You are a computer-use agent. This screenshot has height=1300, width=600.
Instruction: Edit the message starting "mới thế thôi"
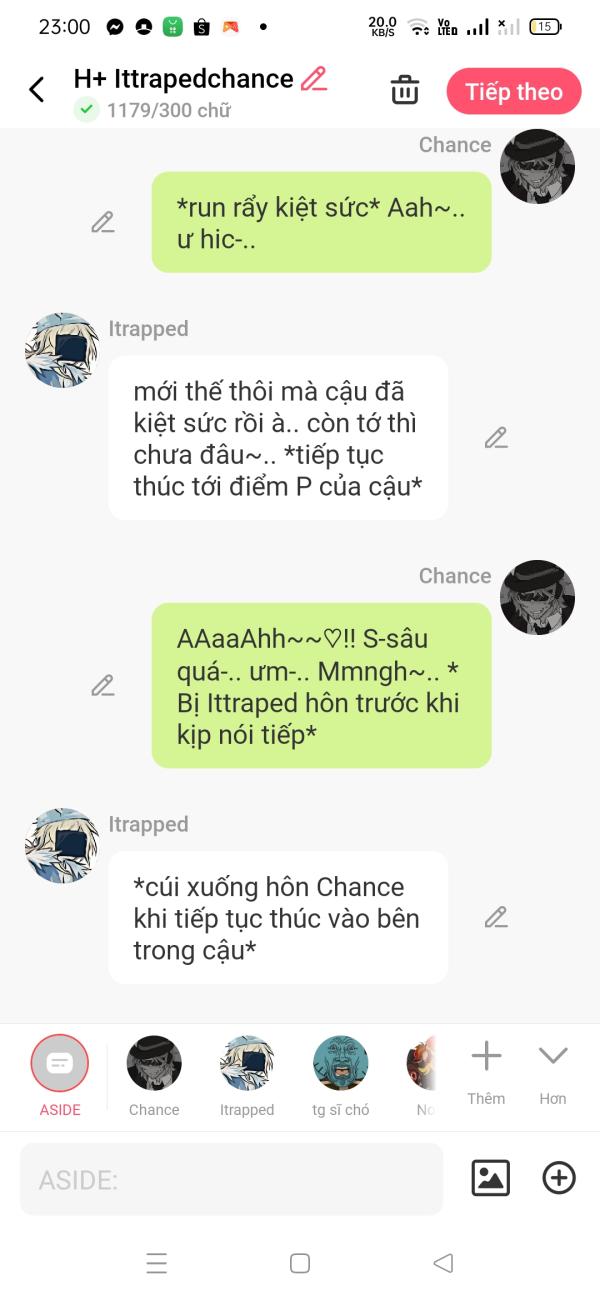click(x=496, y=438)
